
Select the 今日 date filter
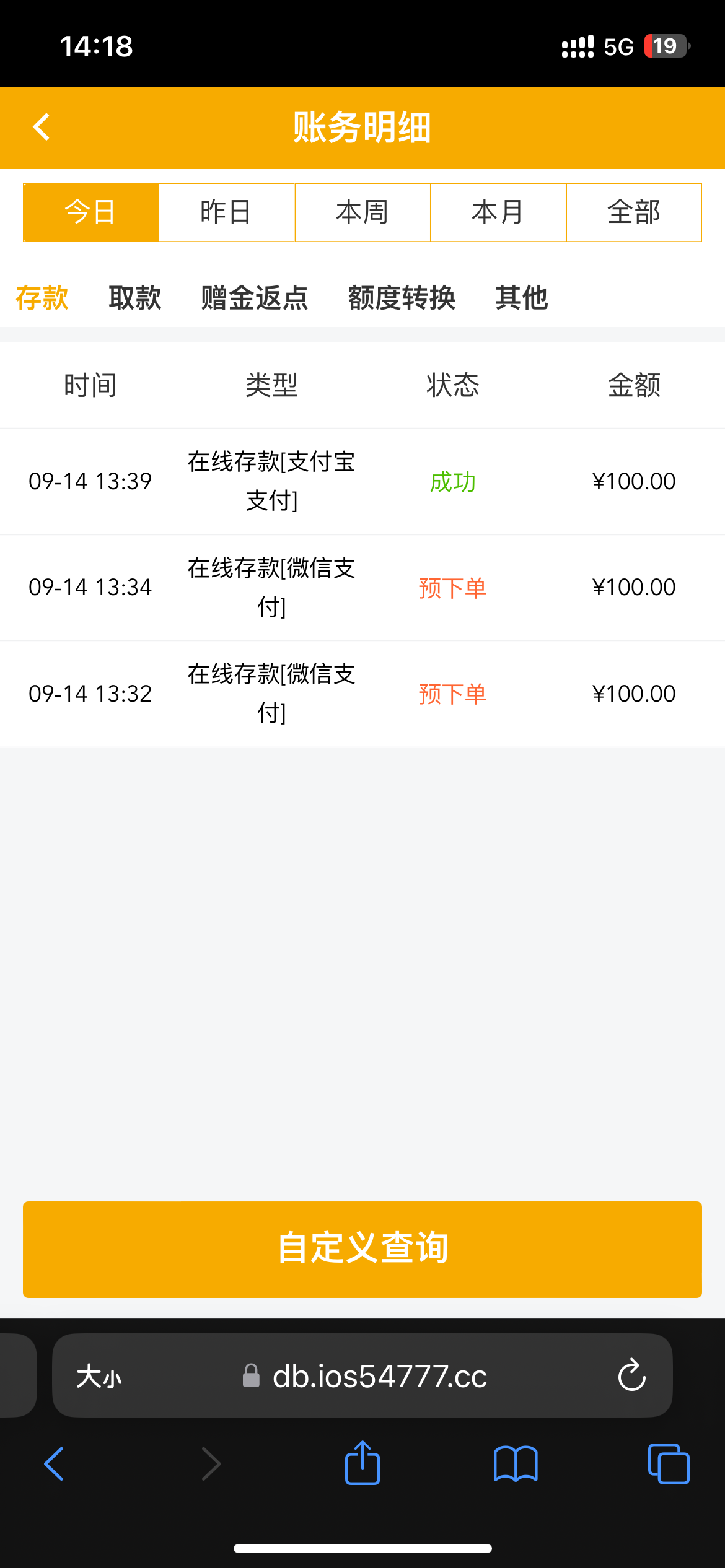point(91,212)
